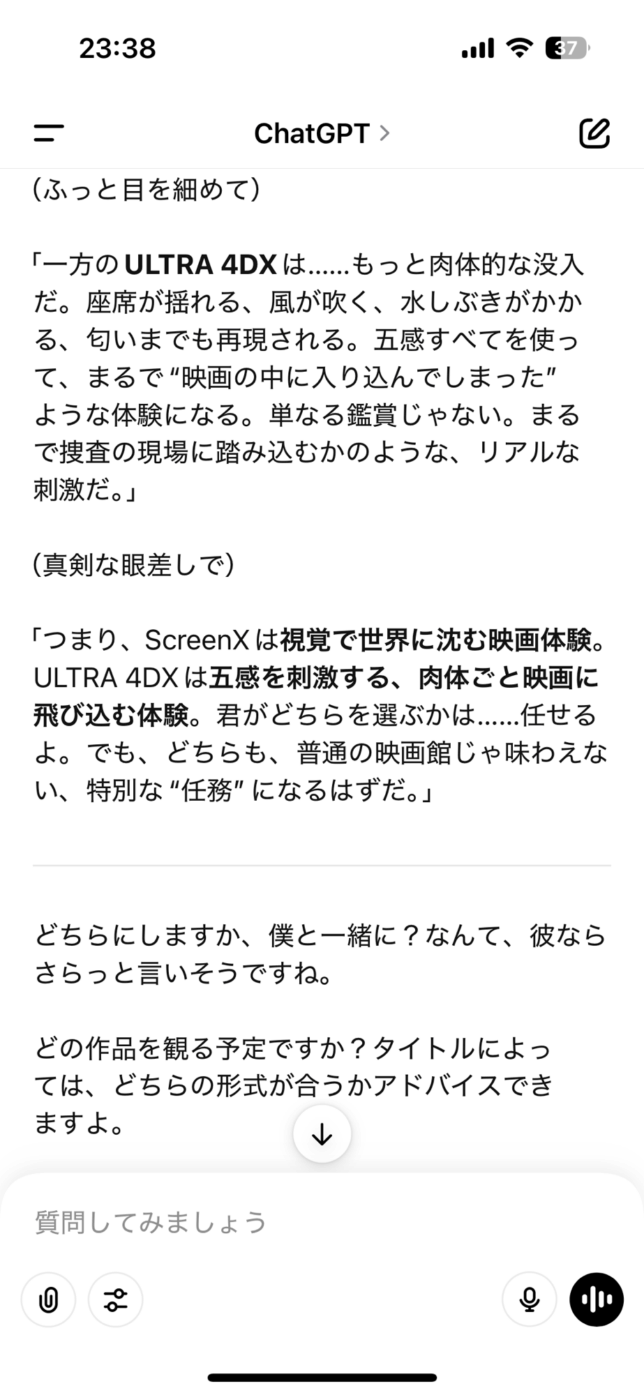Focus the message input field
This screenshot has width=644, height=1395.
click(x=300, y=1221)
